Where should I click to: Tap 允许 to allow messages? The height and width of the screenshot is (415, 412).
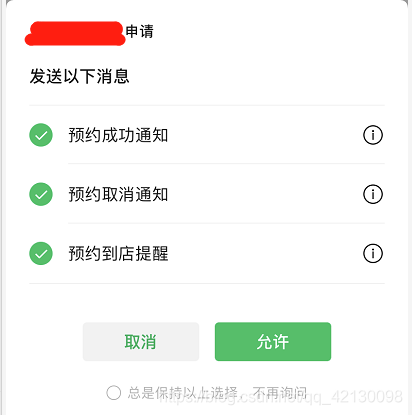tap(273, 342)
